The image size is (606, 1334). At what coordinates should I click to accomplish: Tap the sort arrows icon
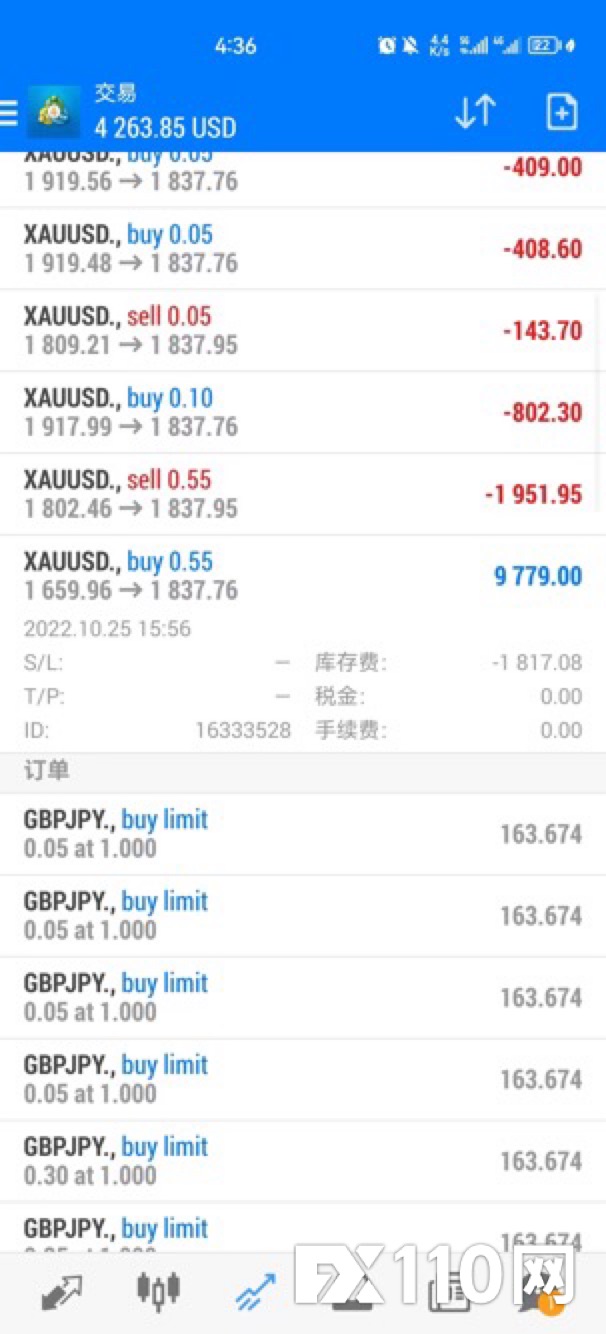point(475,112)
